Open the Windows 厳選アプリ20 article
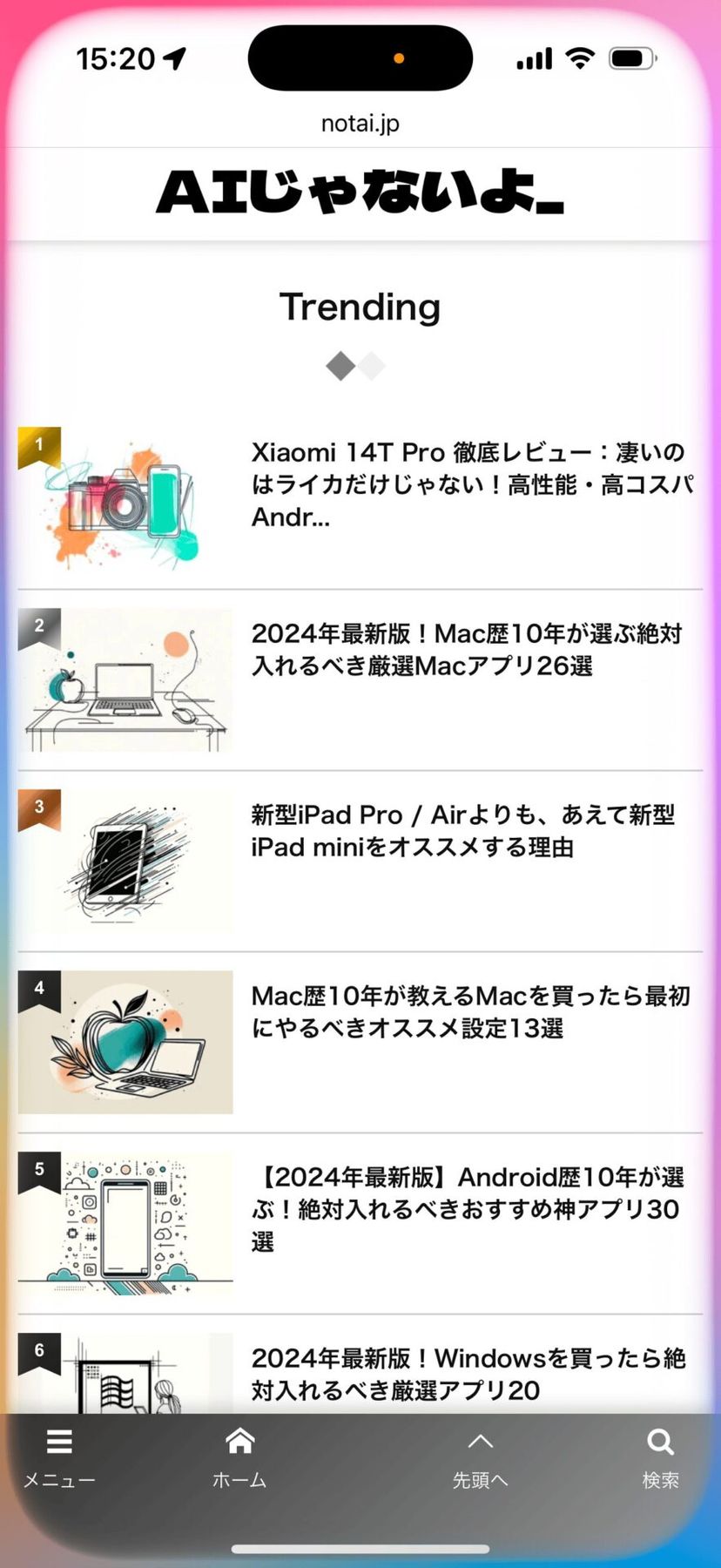721x1568 pixels. [468, 1374]
